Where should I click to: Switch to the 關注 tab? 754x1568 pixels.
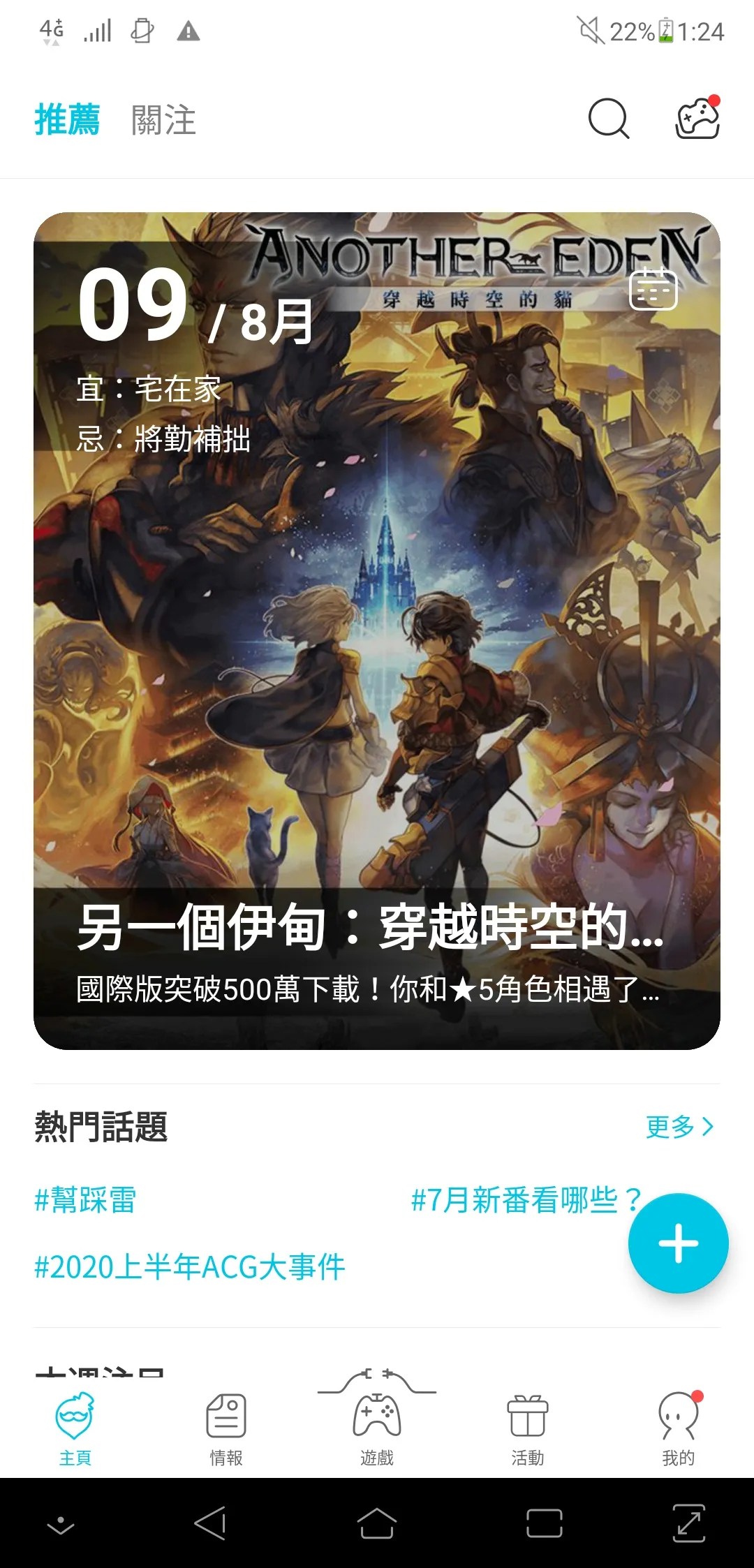click(x=163, y=120)
